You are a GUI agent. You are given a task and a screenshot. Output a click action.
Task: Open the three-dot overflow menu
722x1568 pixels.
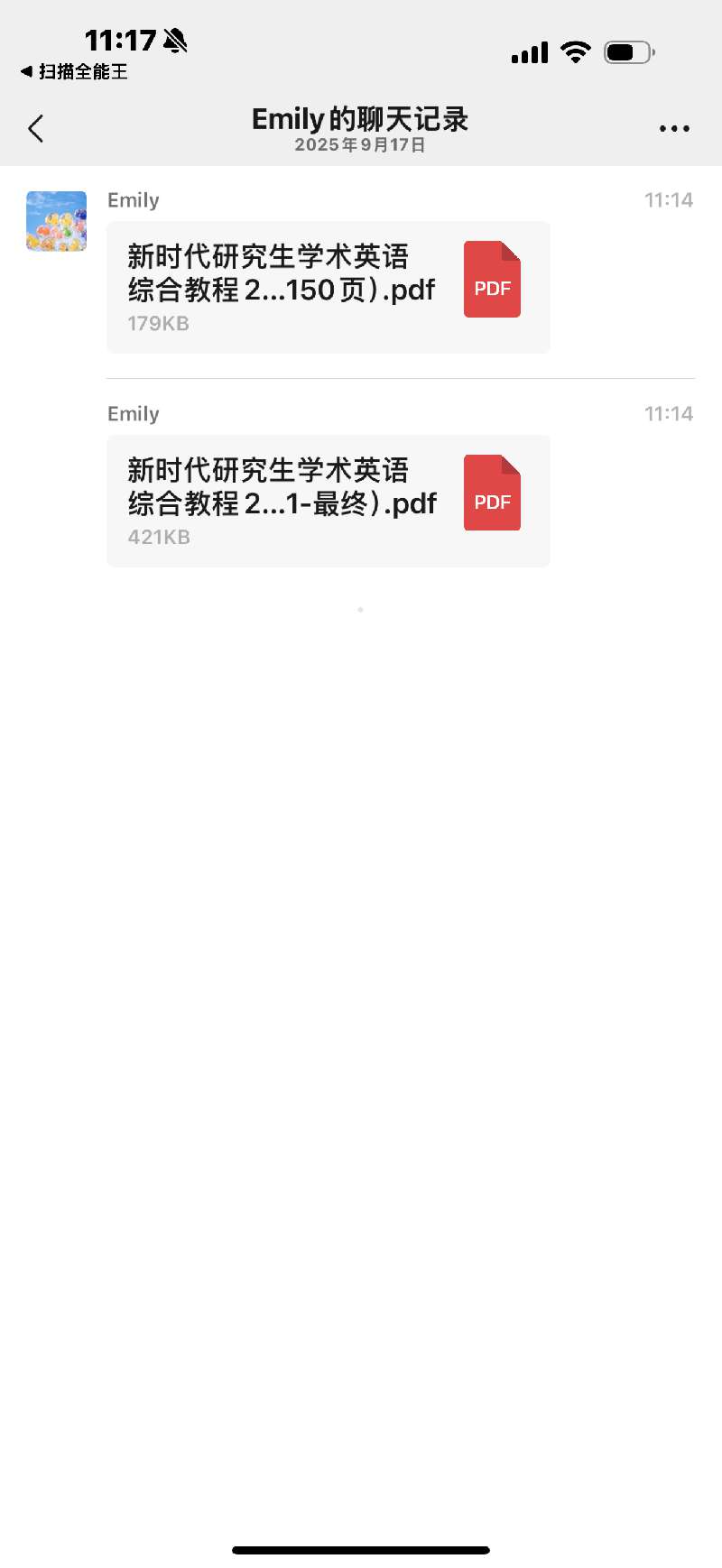673,129
